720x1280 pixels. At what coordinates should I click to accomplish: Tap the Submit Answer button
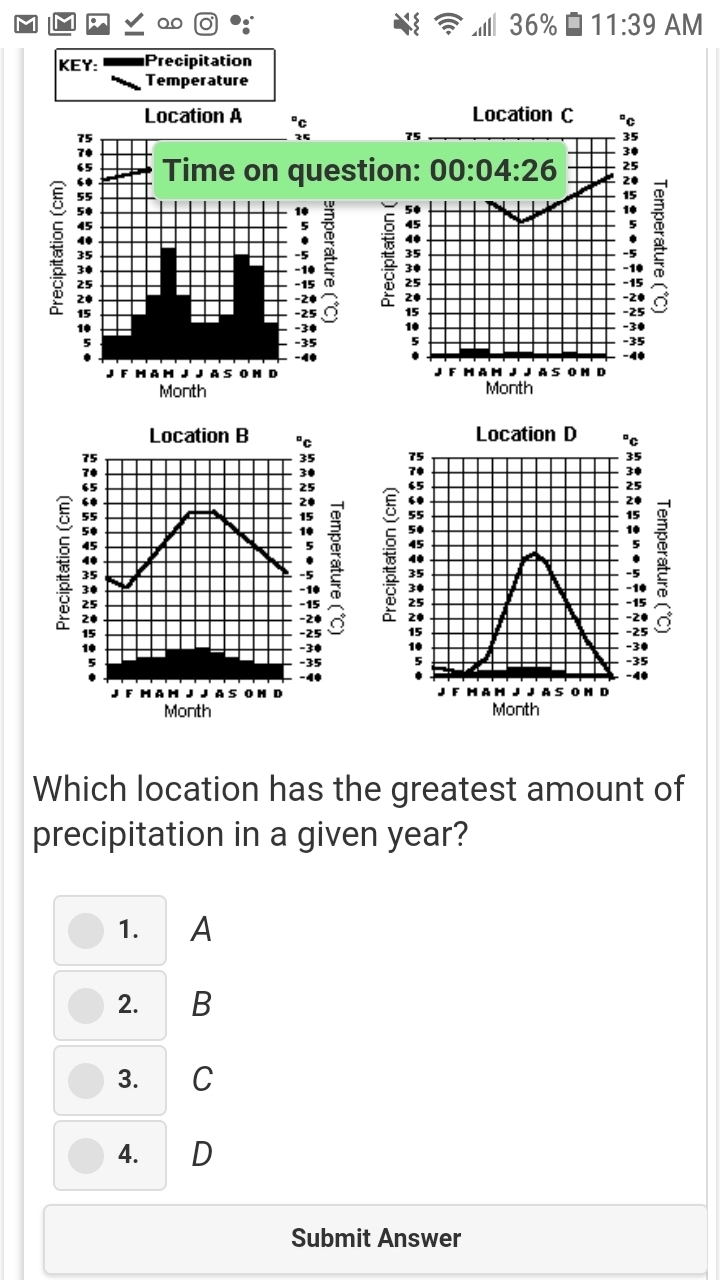tap(375, 1238)
